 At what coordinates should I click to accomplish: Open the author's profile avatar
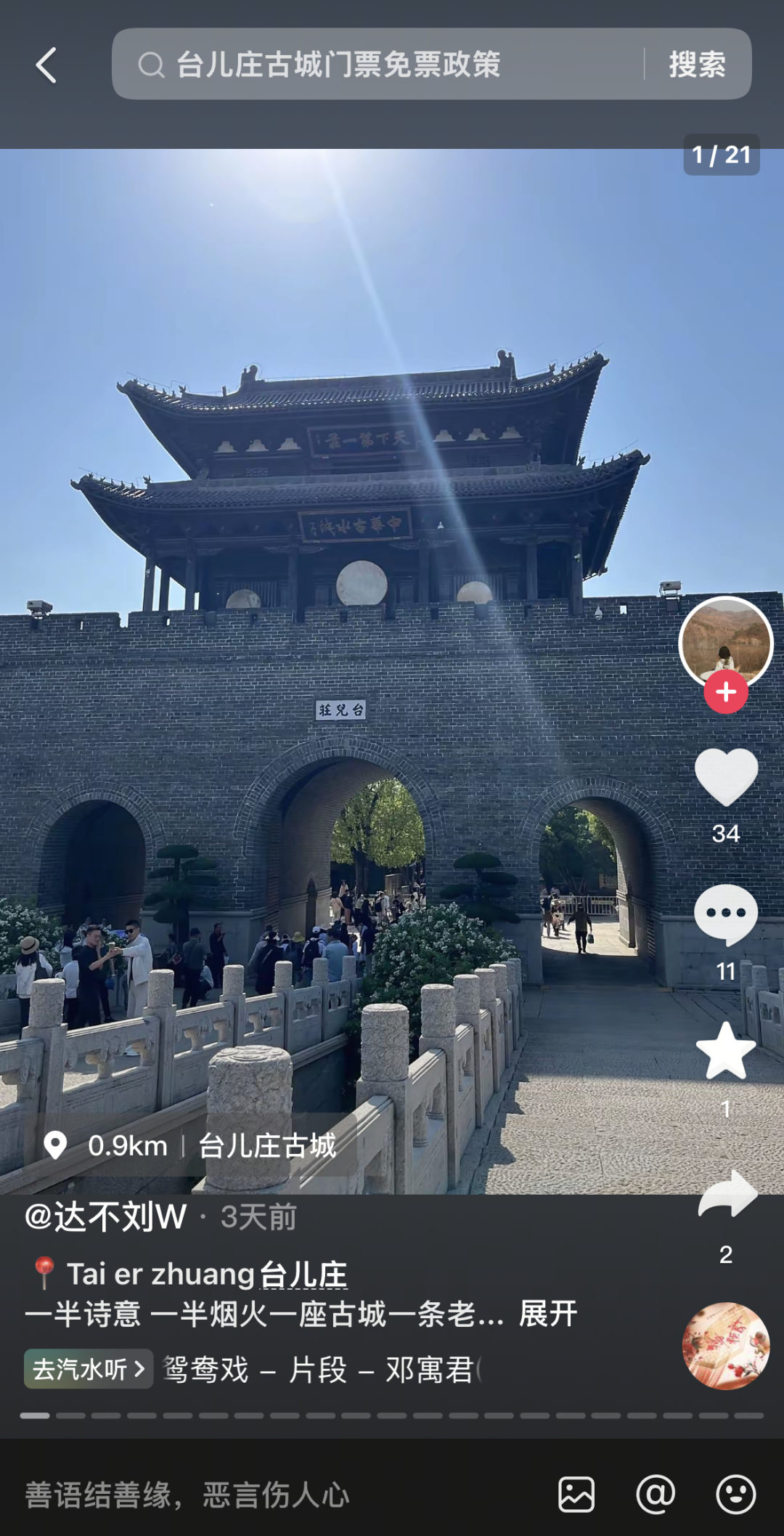tap(725, 641)
